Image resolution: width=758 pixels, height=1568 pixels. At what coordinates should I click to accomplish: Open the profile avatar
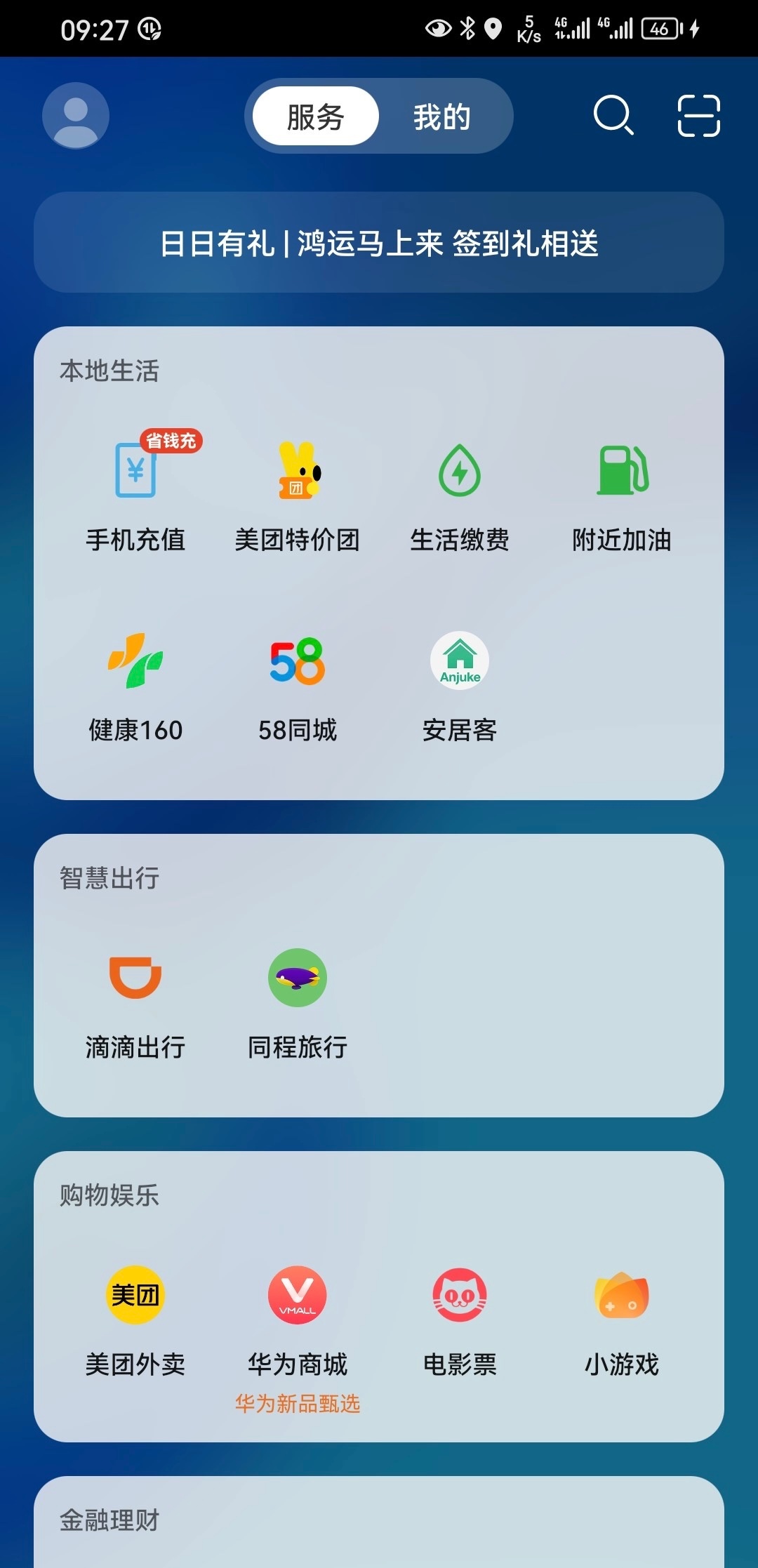pyautogui.click(x=76, y=116)
